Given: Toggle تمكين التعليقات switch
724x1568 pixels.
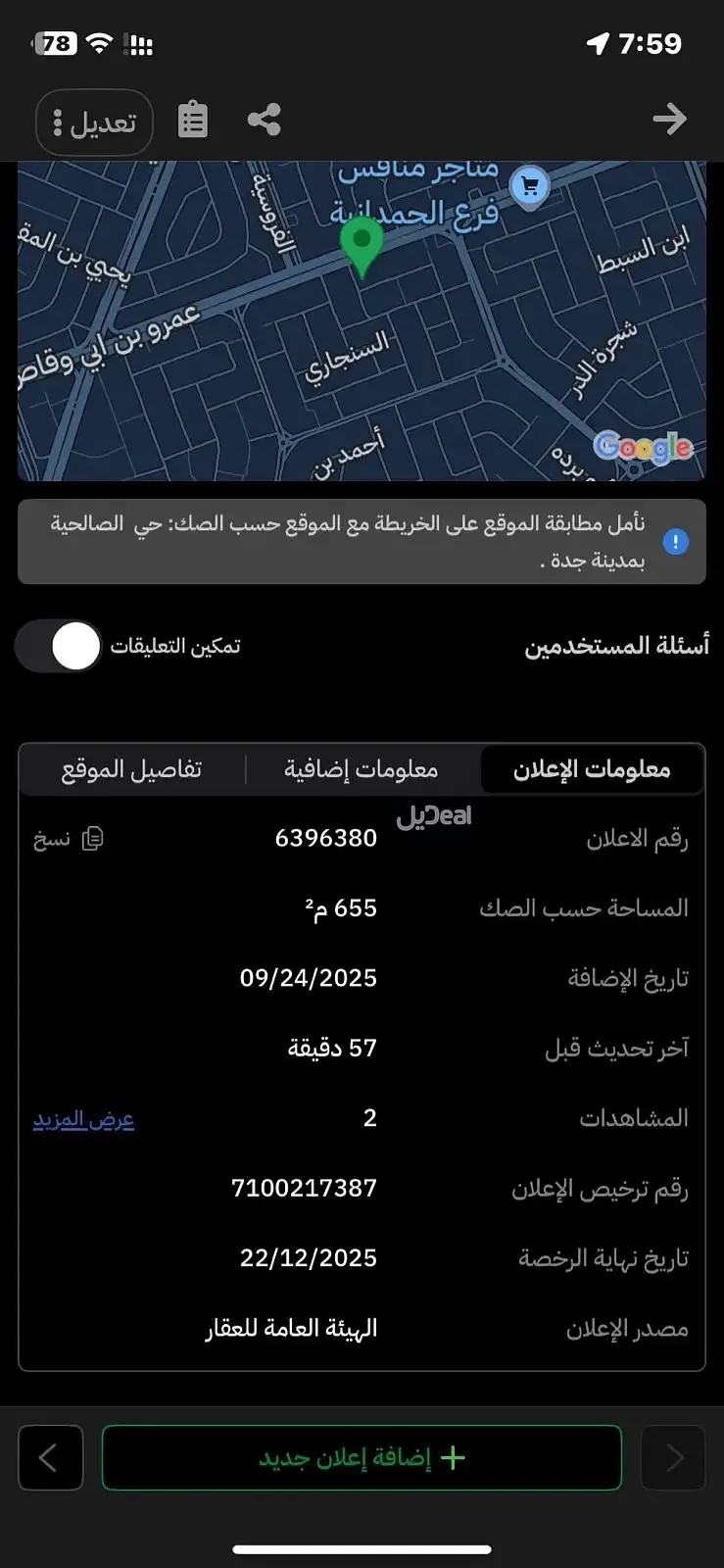Looking at the screenshot, I should coord(59,647).
